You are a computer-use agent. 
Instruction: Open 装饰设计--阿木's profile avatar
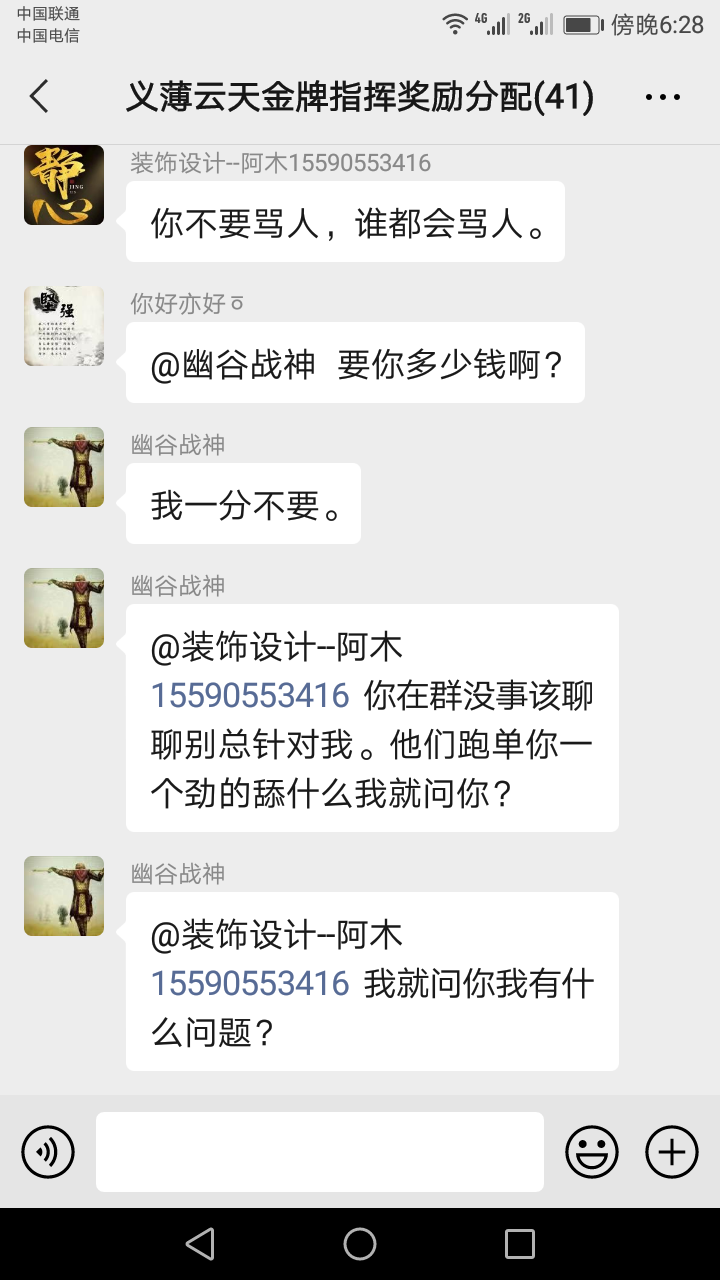[x=64, y=185]
